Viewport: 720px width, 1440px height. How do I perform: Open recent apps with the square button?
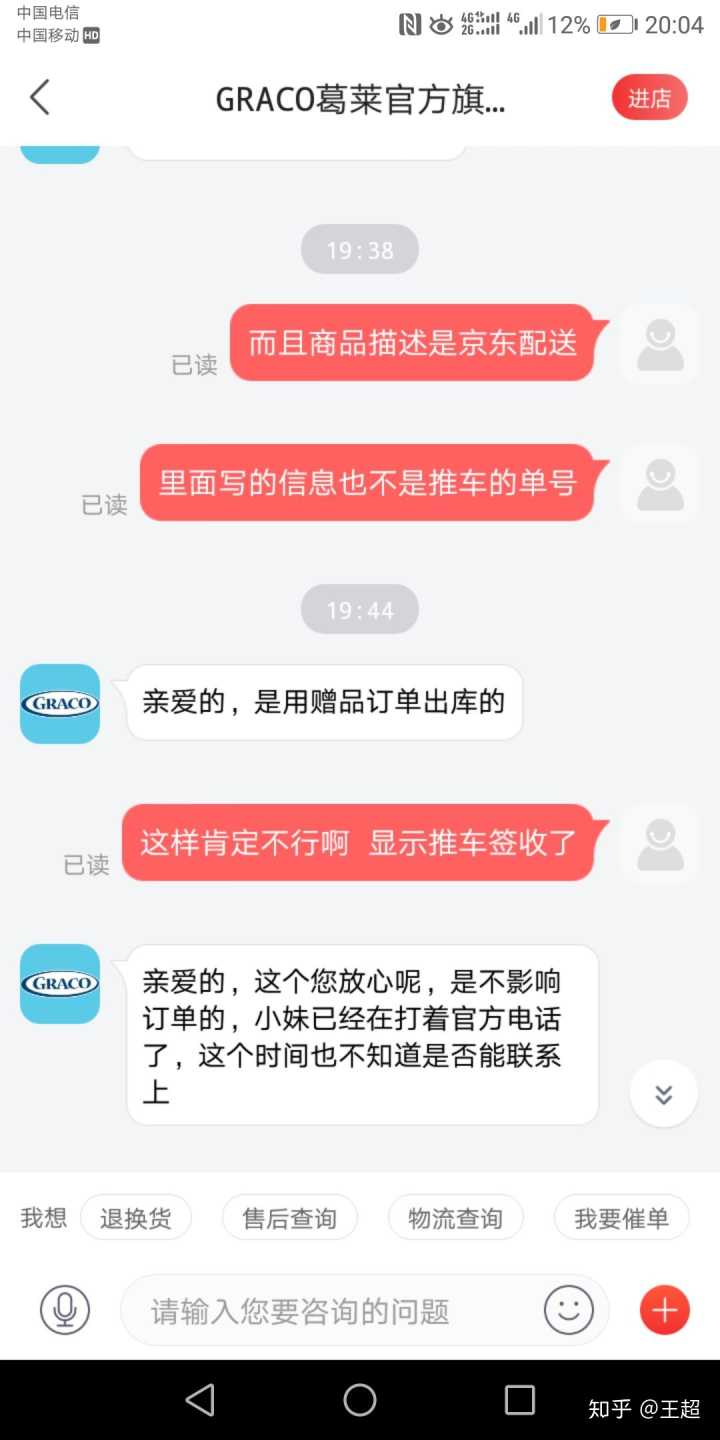pyautogui.click(x=520, y=1400)
